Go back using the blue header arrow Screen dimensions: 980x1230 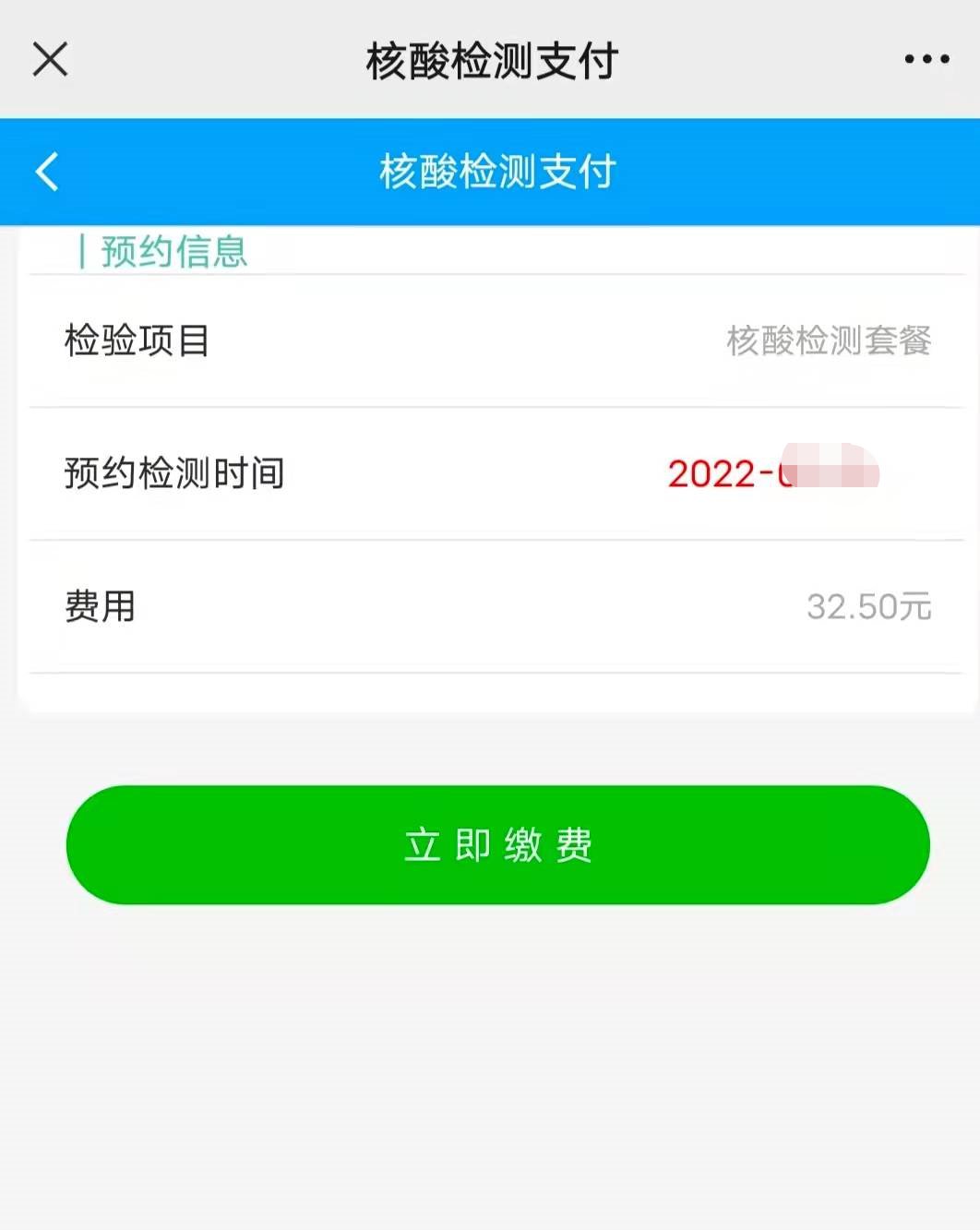[x=47, y=172]
